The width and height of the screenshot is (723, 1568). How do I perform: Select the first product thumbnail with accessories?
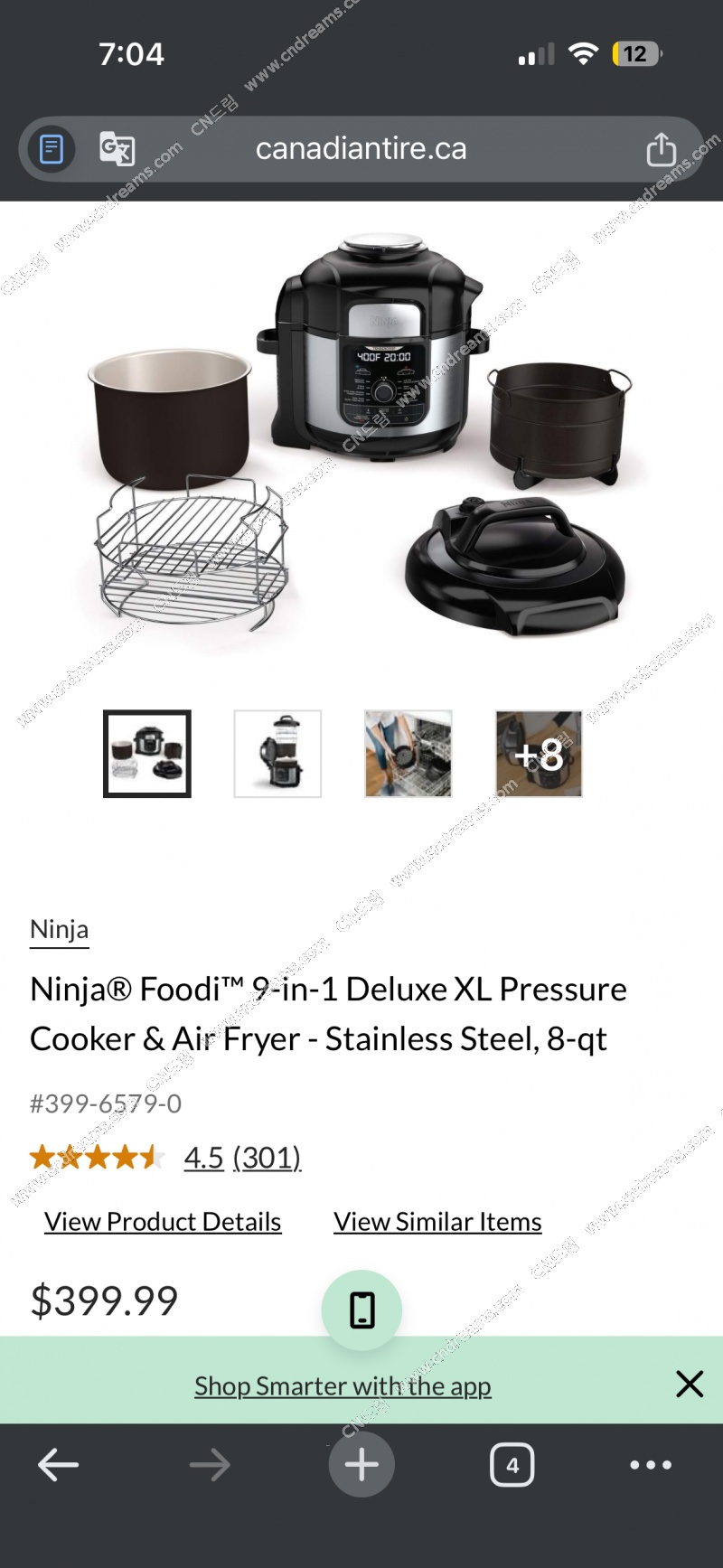(x=147, y=754)
